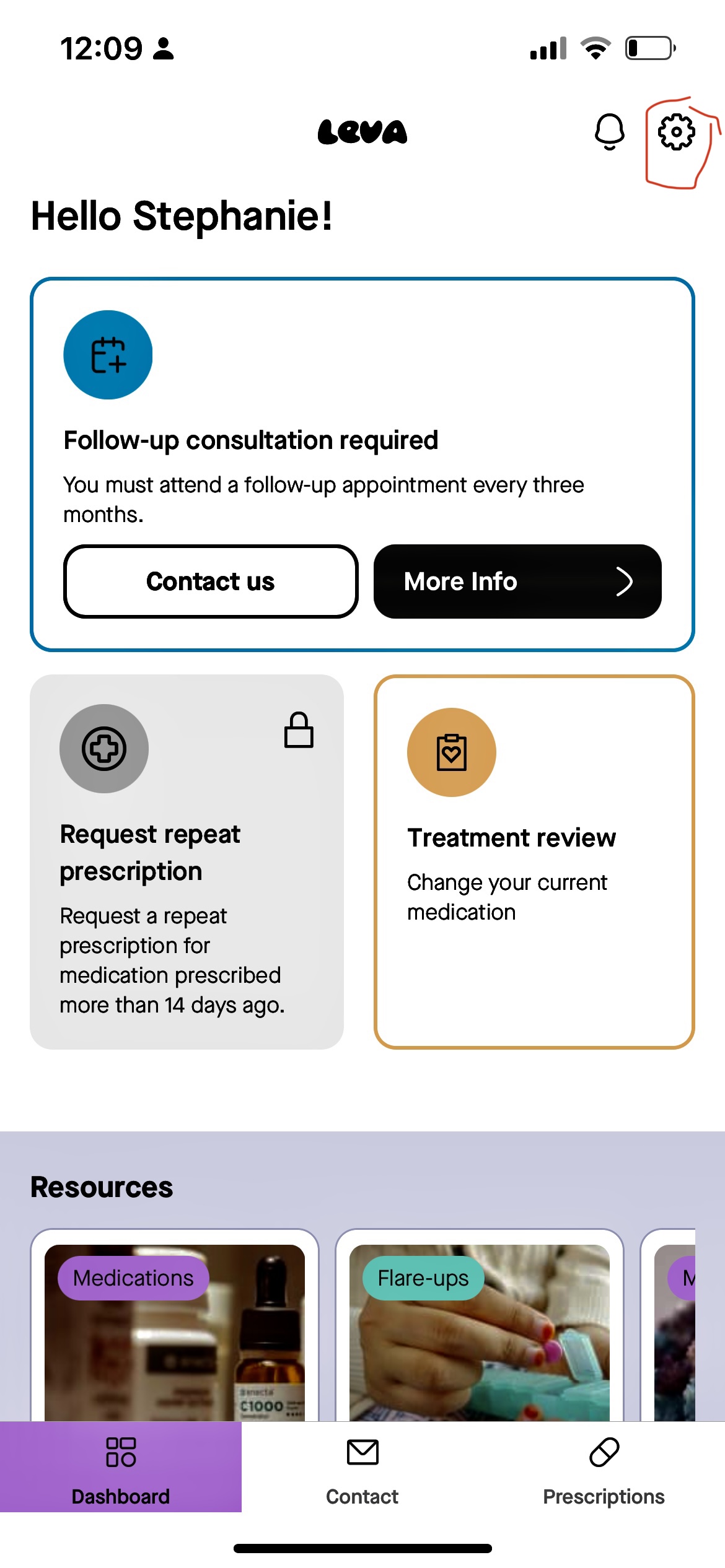Tap the Contact us button
The height and width of the screenshot is (1568, 725).
coord(211,581)
